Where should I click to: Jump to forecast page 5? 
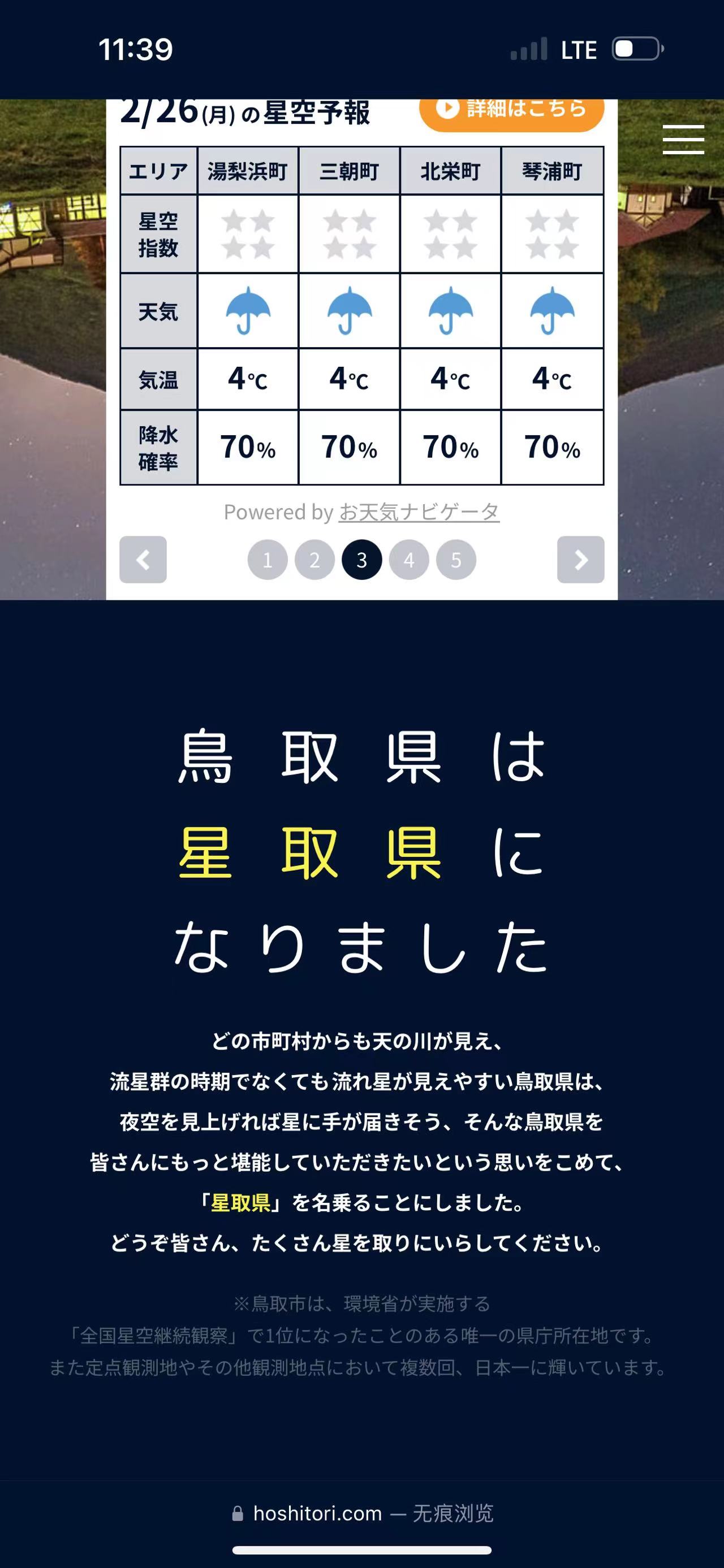click(456, 560)
